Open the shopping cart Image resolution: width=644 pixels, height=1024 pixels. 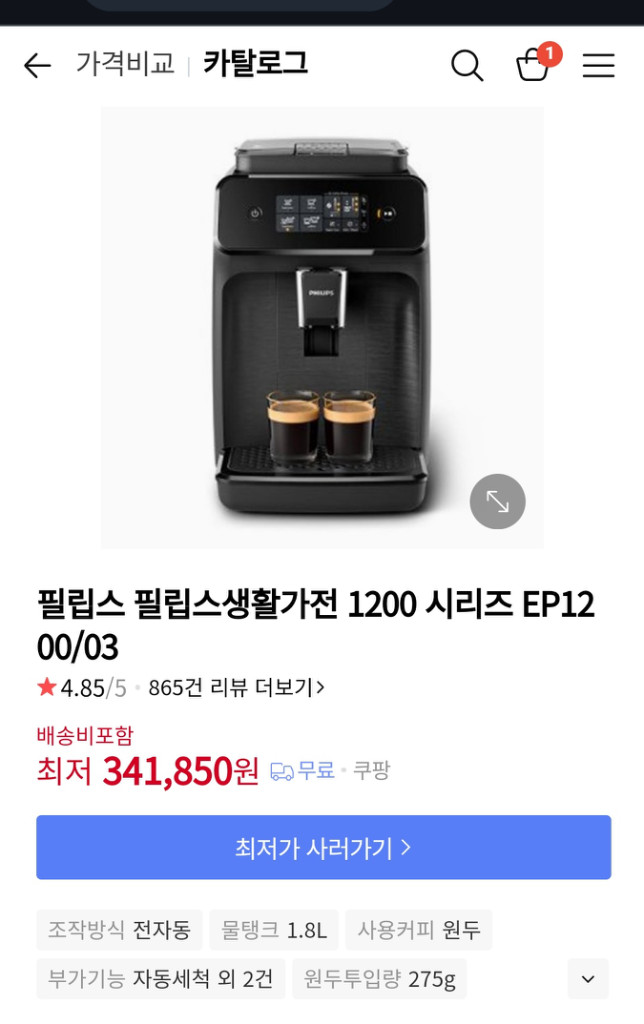pyautogui.click(x=533, y=65)
